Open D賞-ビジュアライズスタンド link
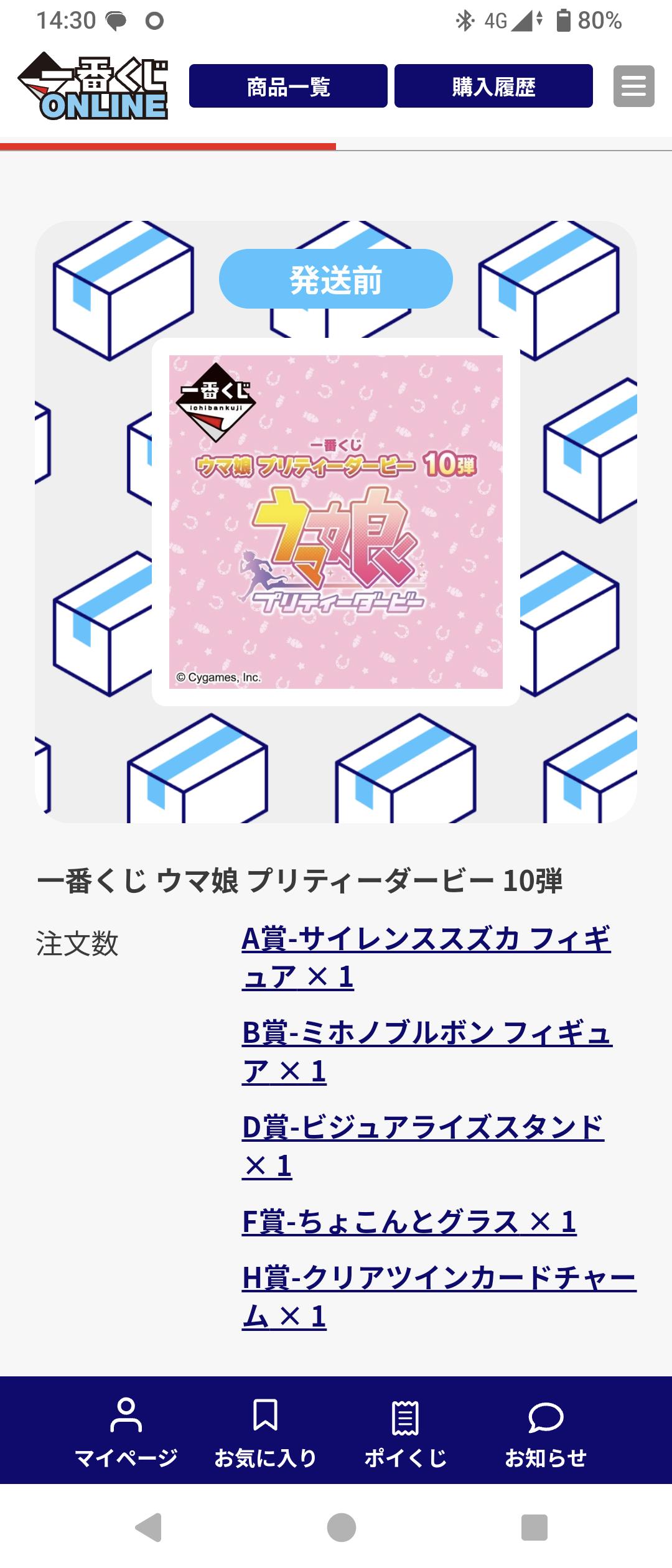 point(422,1146)
